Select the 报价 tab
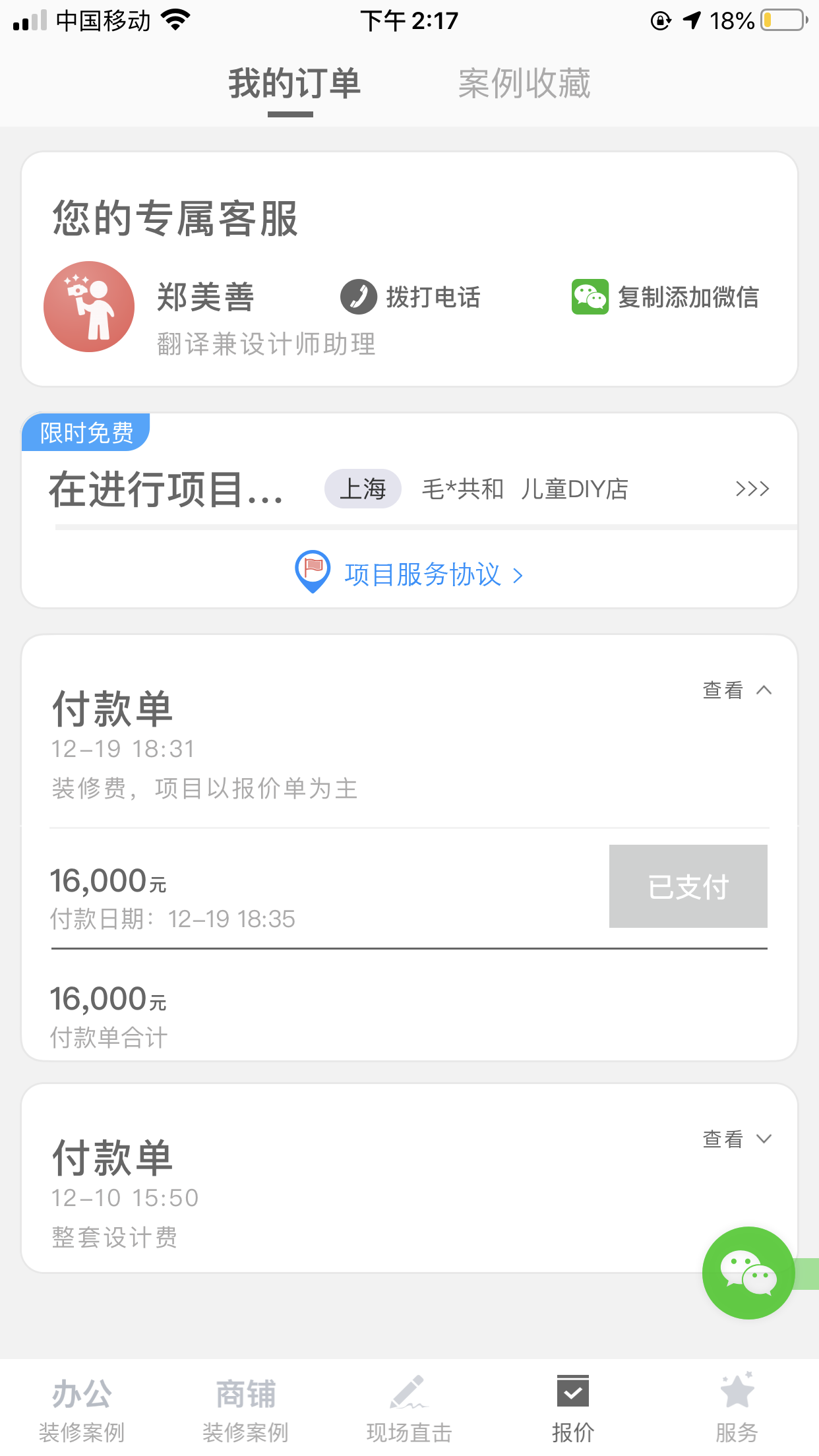 (x=573, y=1409)
